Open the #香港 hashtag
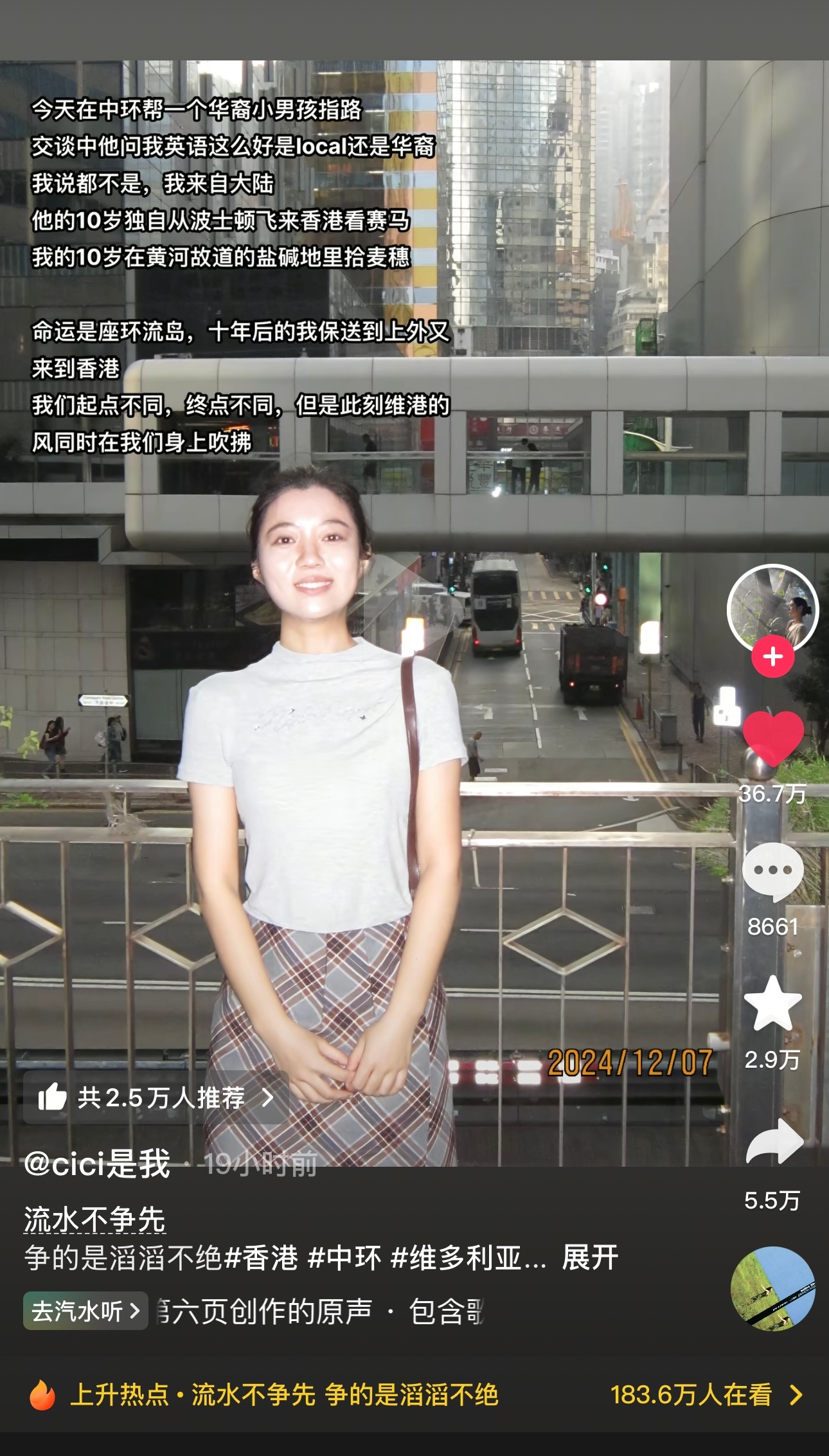Viewport: 829px width, 1456px height. tap(262, 1257)
